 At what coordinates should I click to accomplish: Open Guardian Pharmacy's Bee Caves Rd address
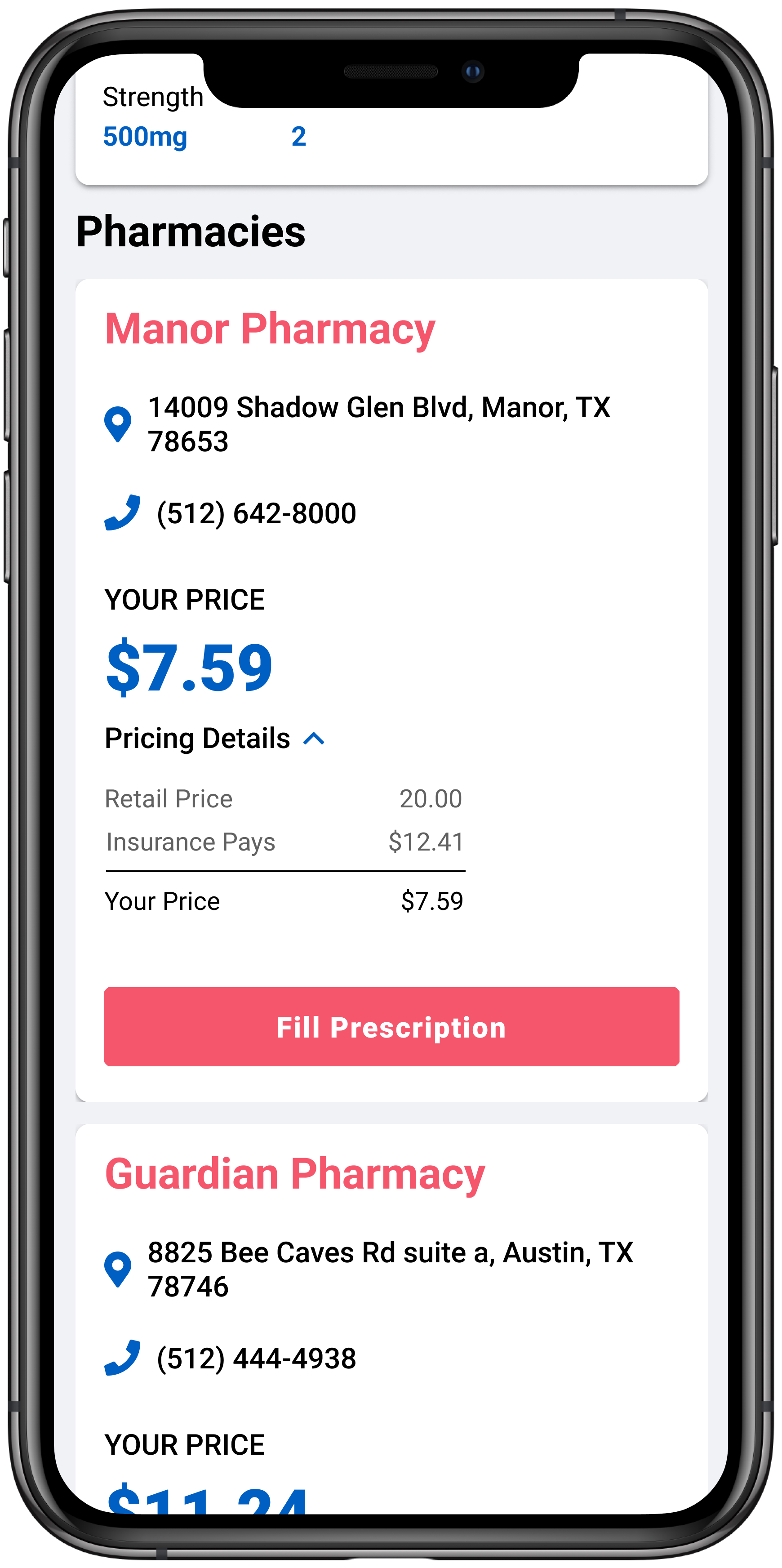click(391, 1269)
